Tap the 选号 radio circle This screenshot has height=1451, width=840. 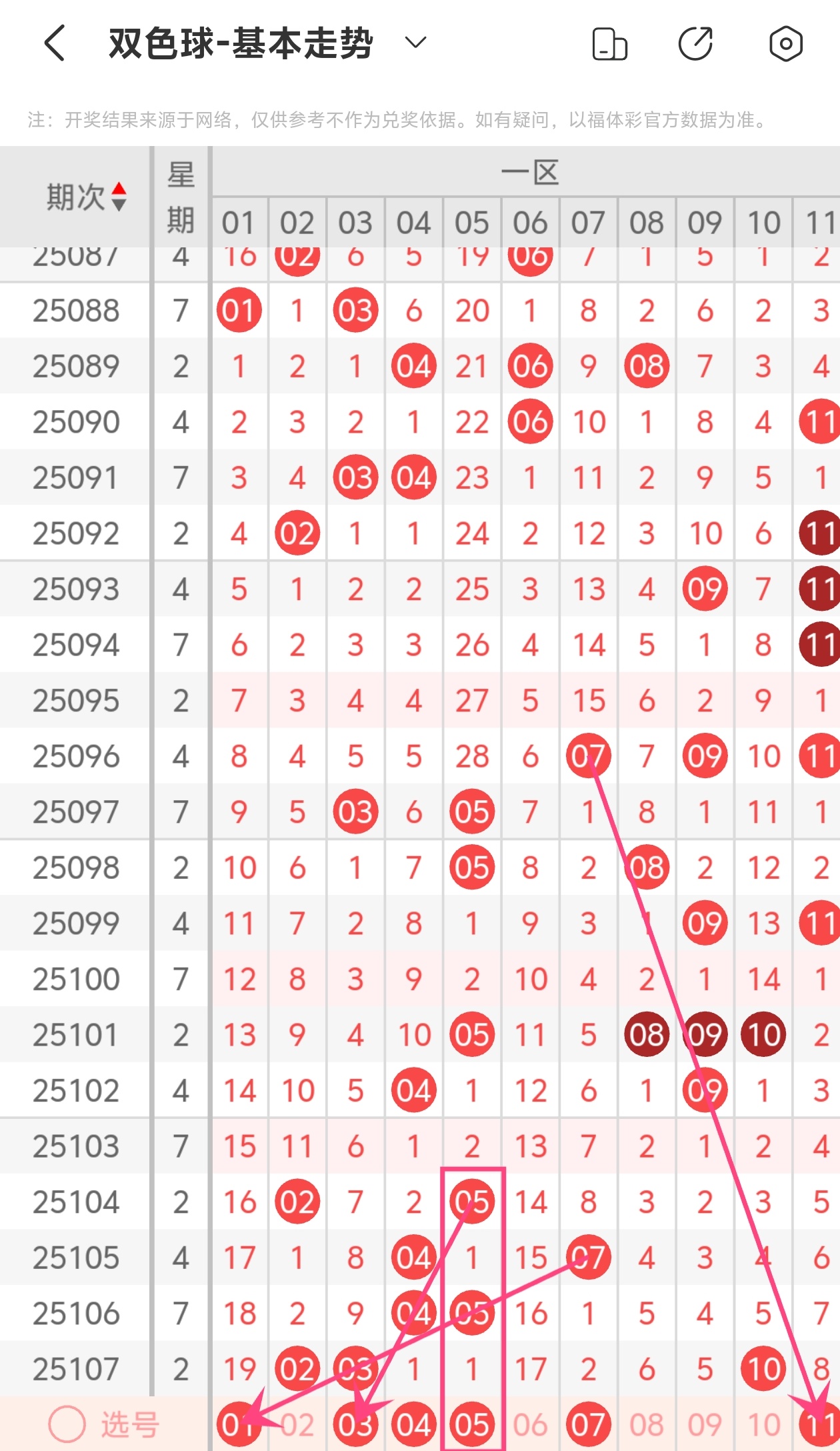coord(67,1424)
